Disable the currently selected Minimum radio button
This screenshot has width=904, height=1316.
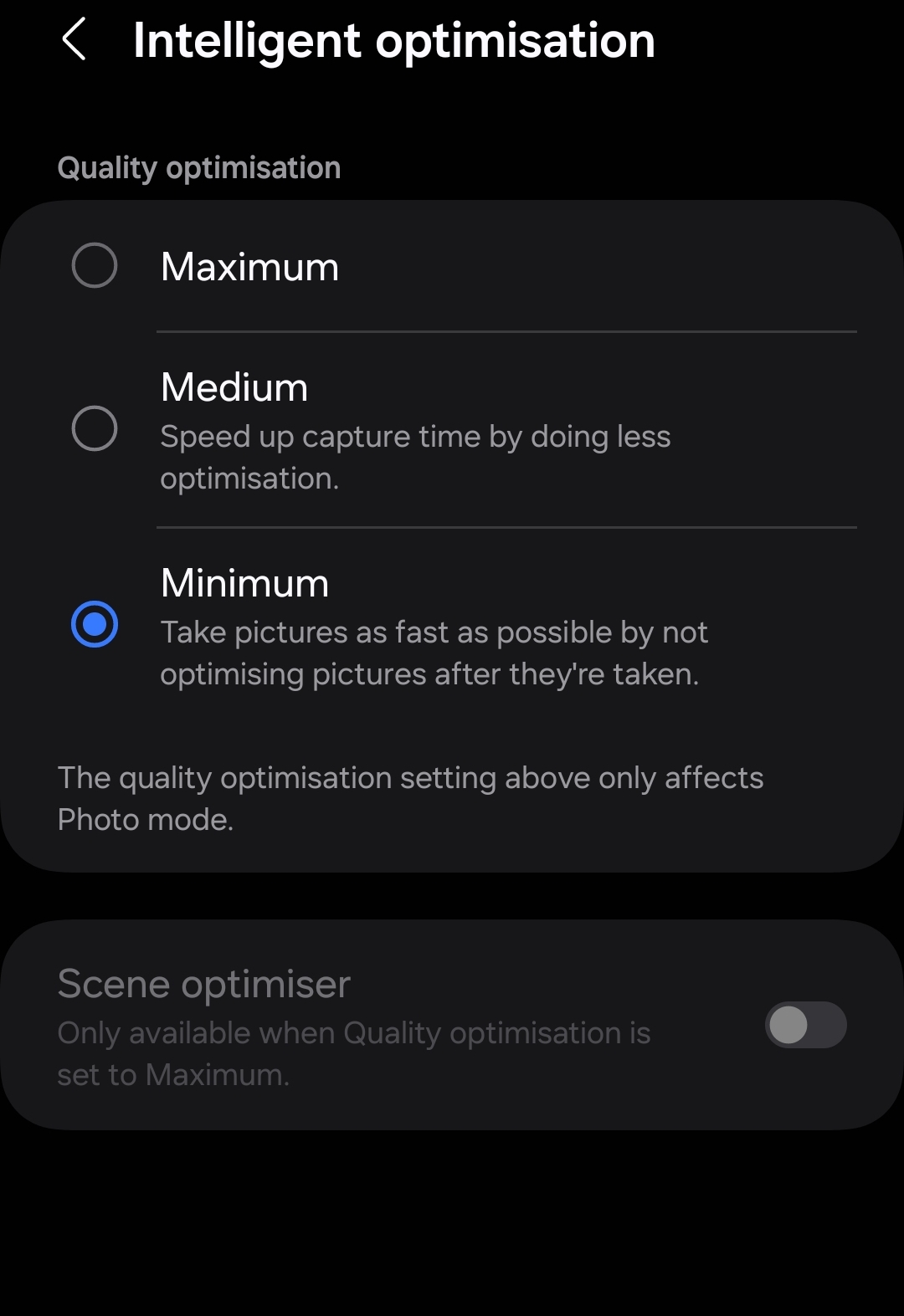pyautogui.click(x=95, y=622)
